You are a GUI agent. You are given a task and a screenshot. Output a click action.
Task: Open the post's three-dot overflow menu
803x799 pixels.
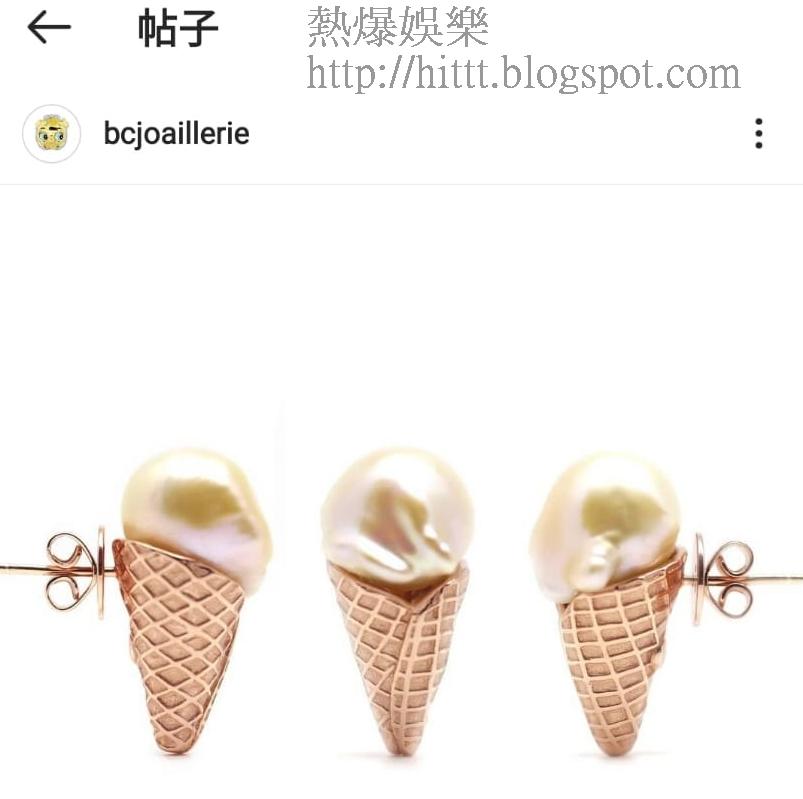coord(759,134)
